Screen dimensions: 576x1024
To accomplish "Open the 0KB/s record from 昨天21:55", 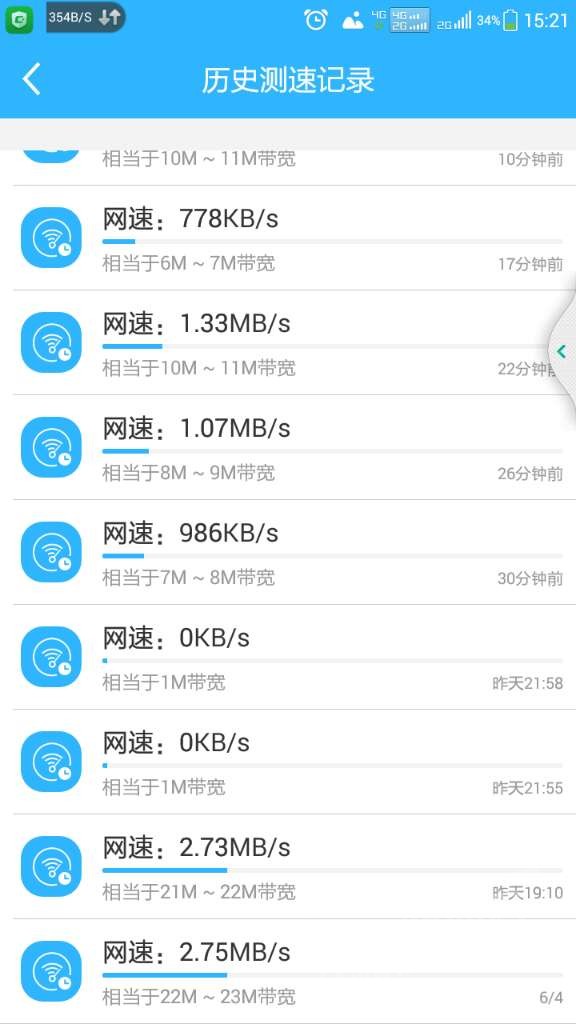I will [288, 762].
